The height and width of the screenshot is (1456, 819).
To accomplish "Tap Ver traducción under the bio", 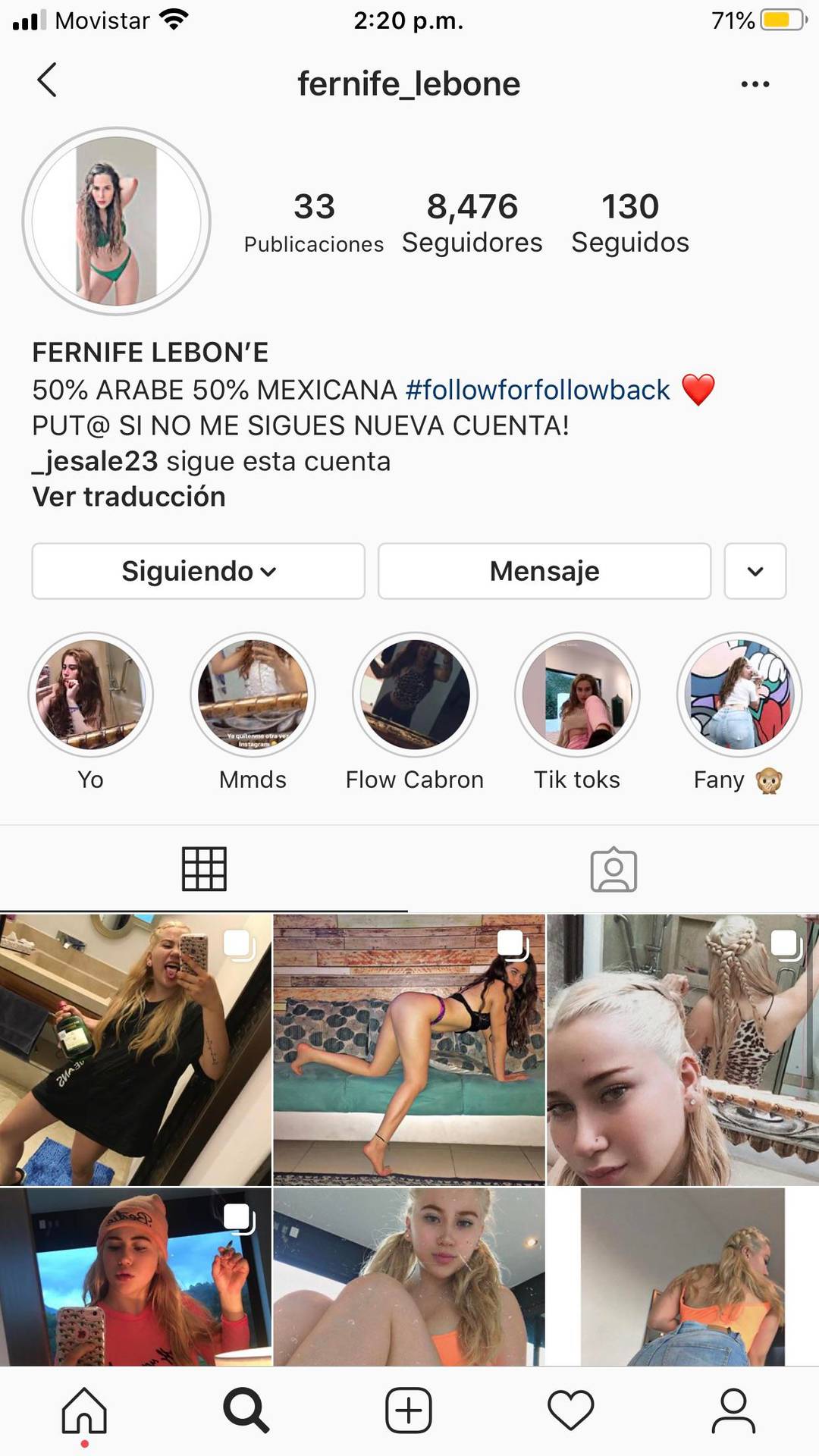I will (x=129, y=497).
